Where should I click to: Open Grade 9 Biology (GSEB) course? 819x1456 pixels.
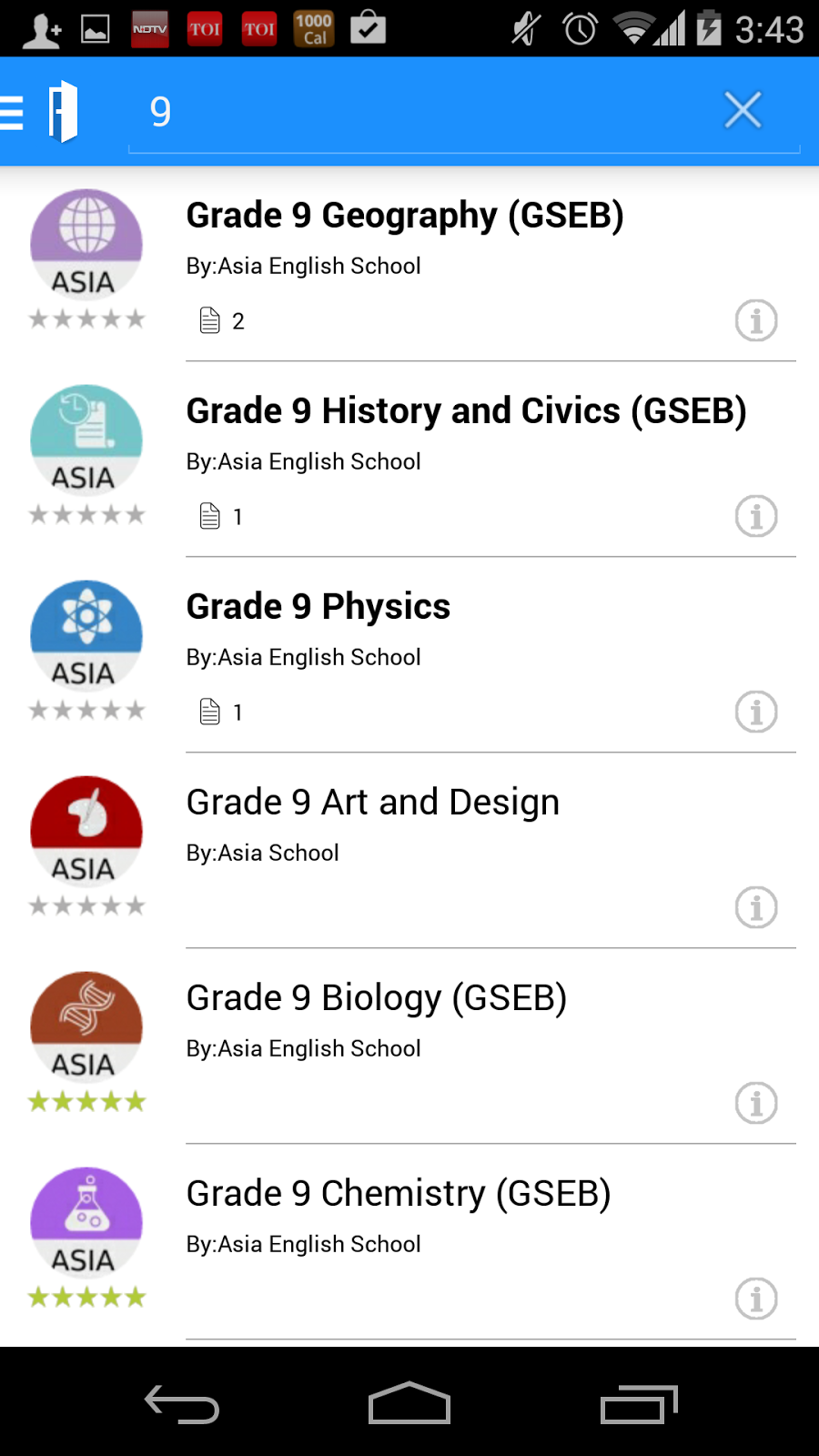click(377, 999)
